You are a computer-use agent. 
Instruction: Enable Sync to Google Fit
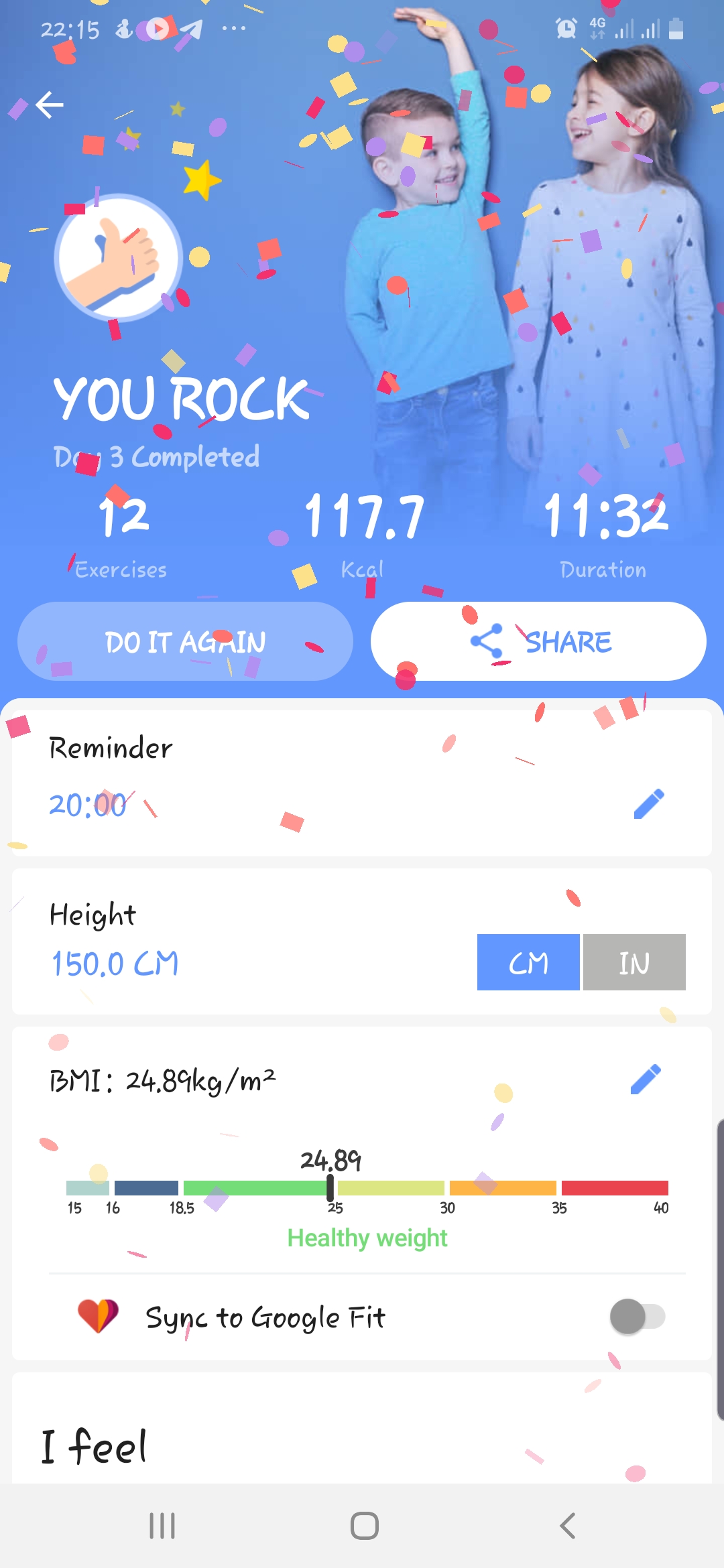[x=637, y=1317]
